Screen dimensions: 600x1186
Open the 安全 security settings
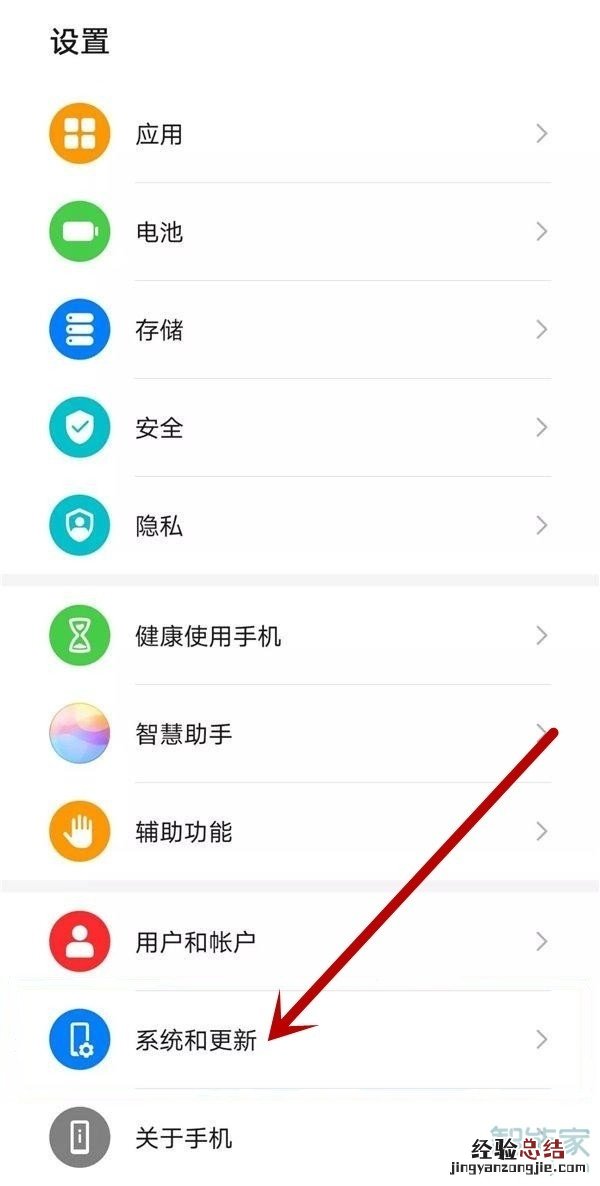(300, 428)
